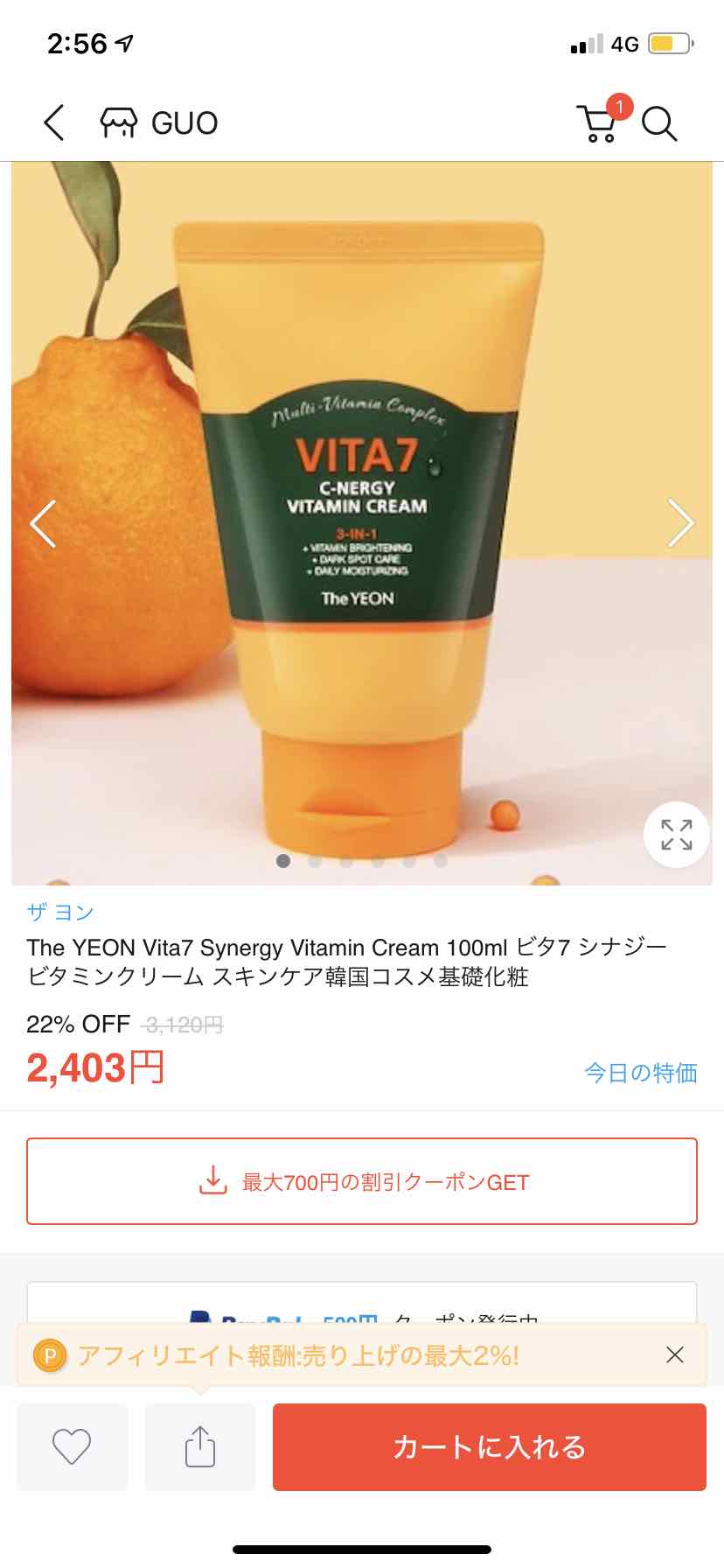724x1568 pixels.
Task: Open the ザ ヨン brand link
Action: [60, 912]
